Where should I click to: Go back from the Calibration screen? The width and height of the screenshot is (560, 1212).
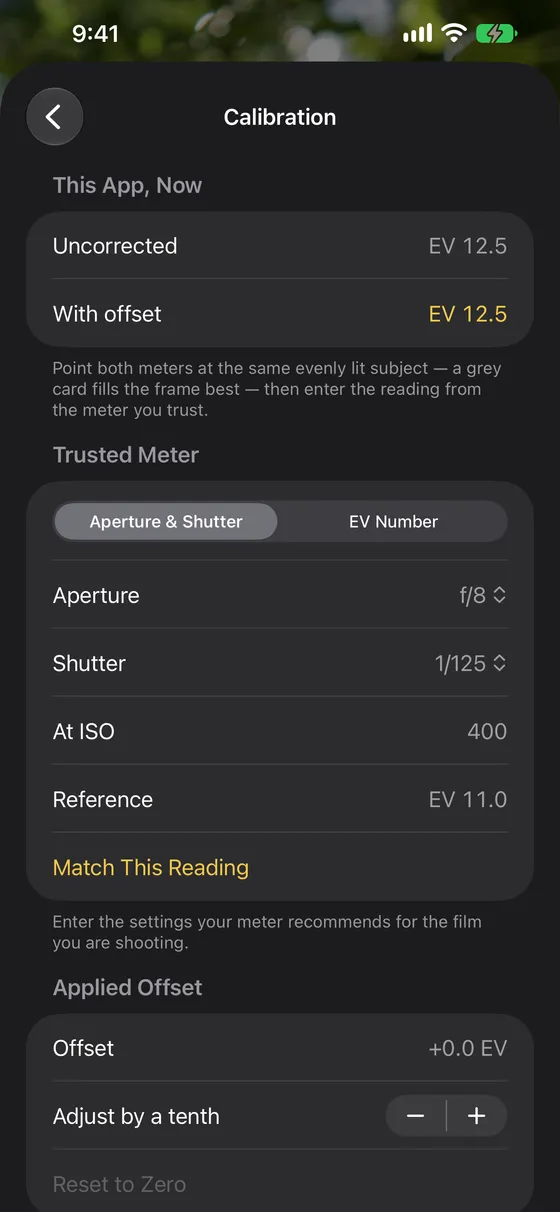click(x=54, y=117)
